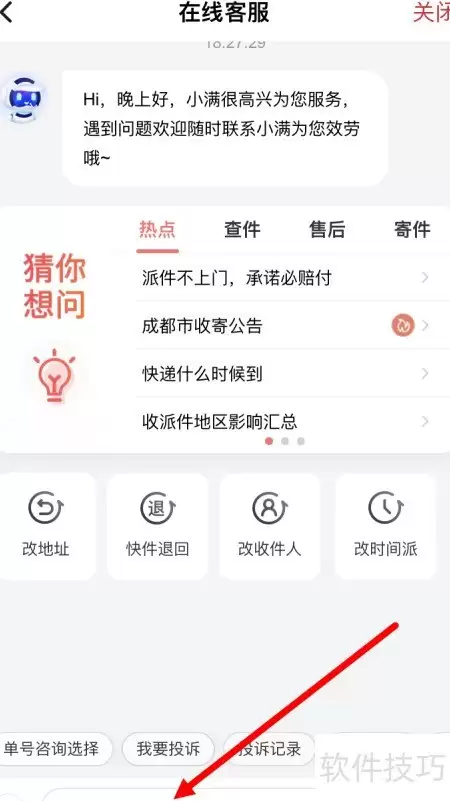Open the 寄件 tab
The width and height of the screenshot is (450, 801).
click(x=412, y=230)
